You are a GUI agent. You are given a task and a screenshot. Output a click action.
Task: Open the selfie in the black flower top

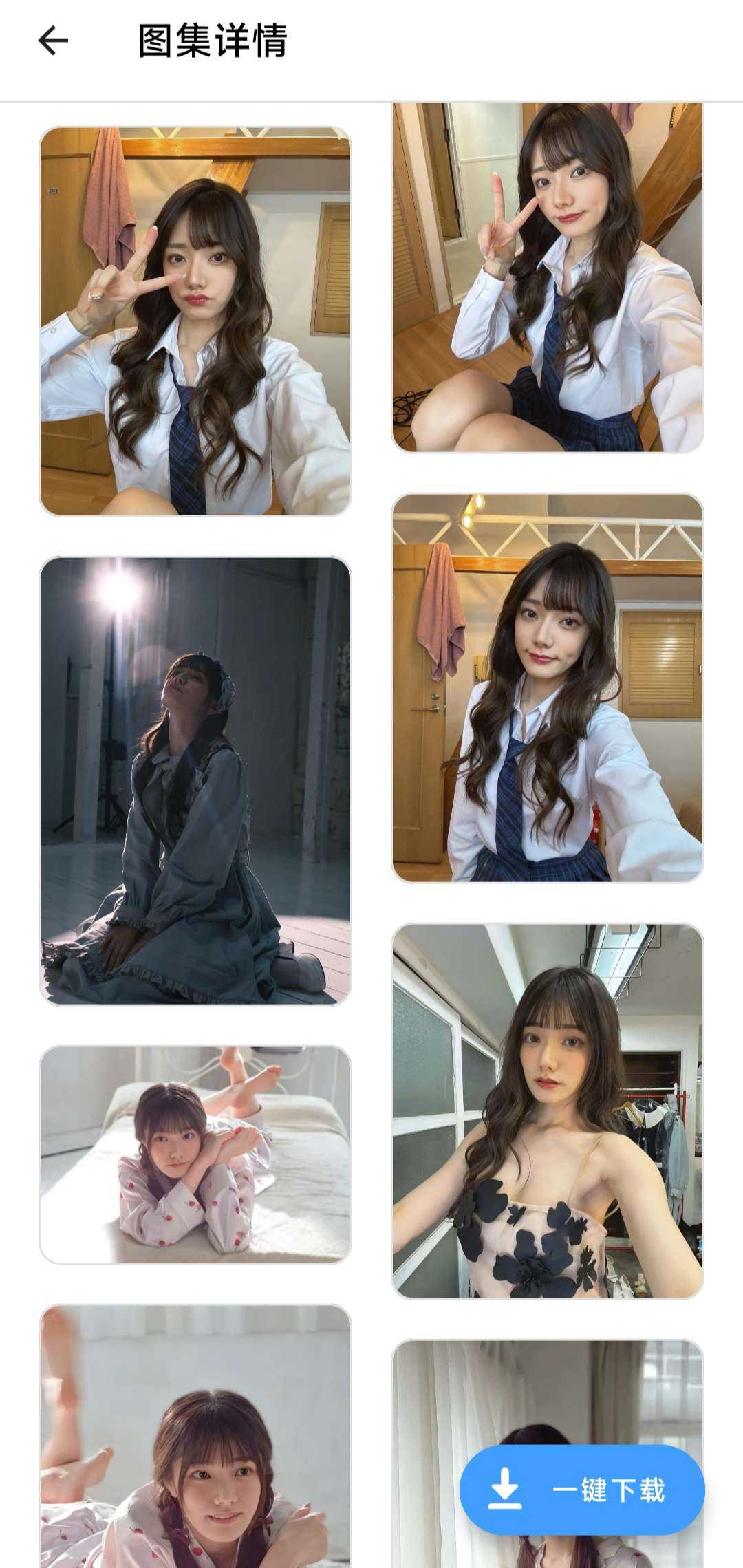click(548, 1110)
